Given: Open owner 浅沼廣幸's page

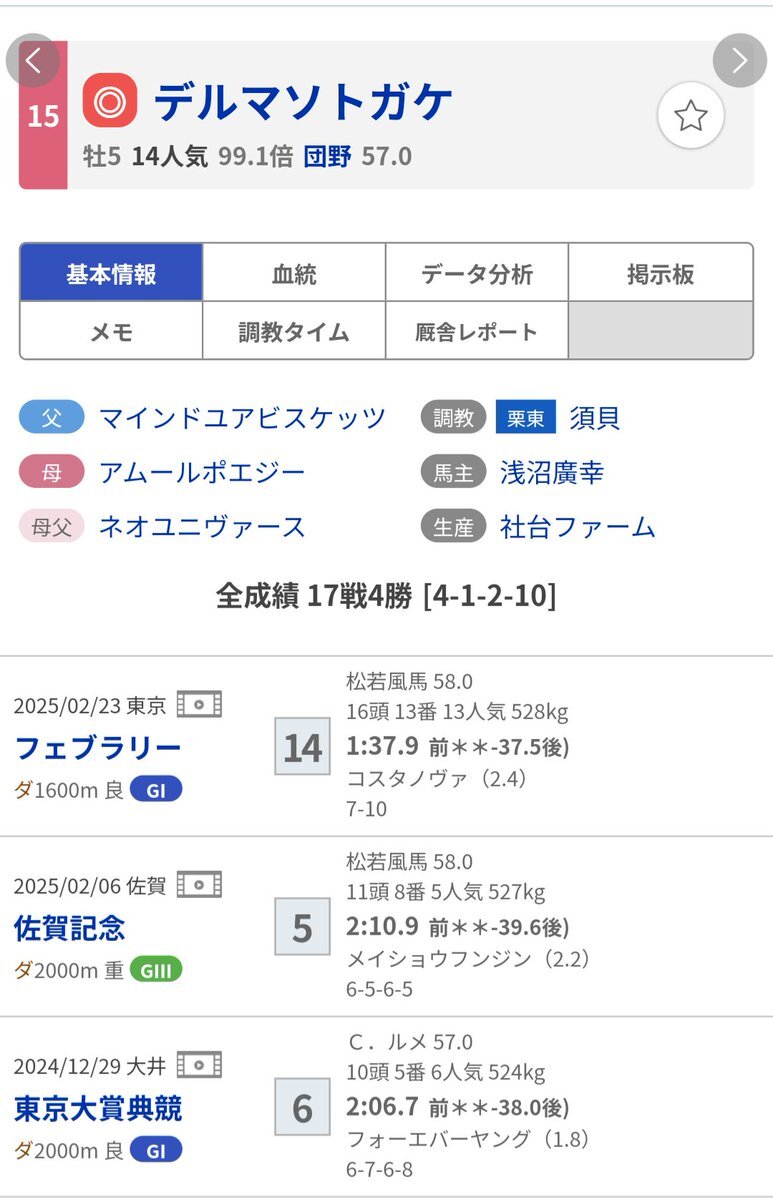Looking at the screenshot, I should tap(552, 472).
